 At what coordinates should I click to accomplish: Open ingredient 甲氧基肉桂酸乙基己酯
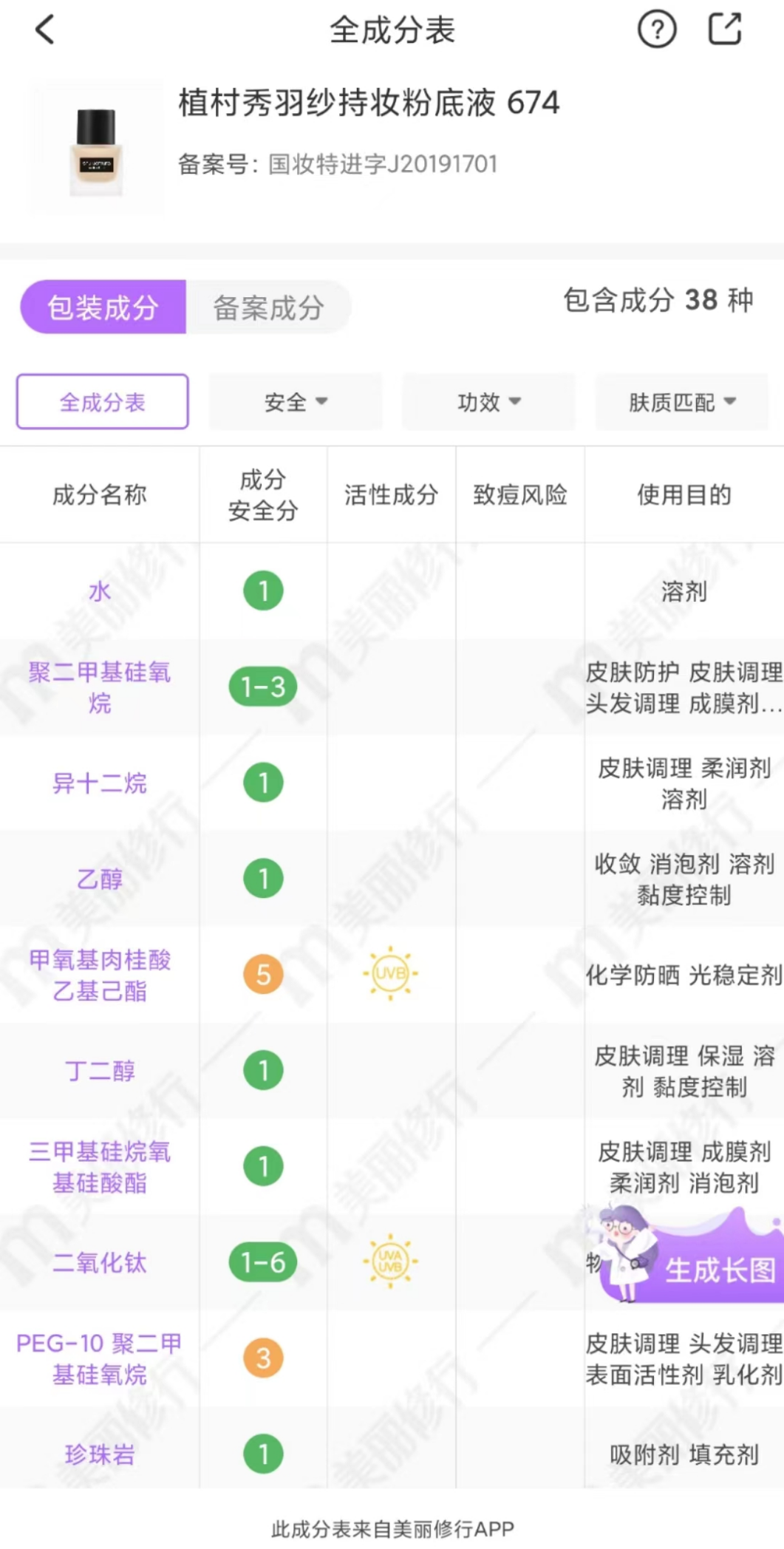100,975
